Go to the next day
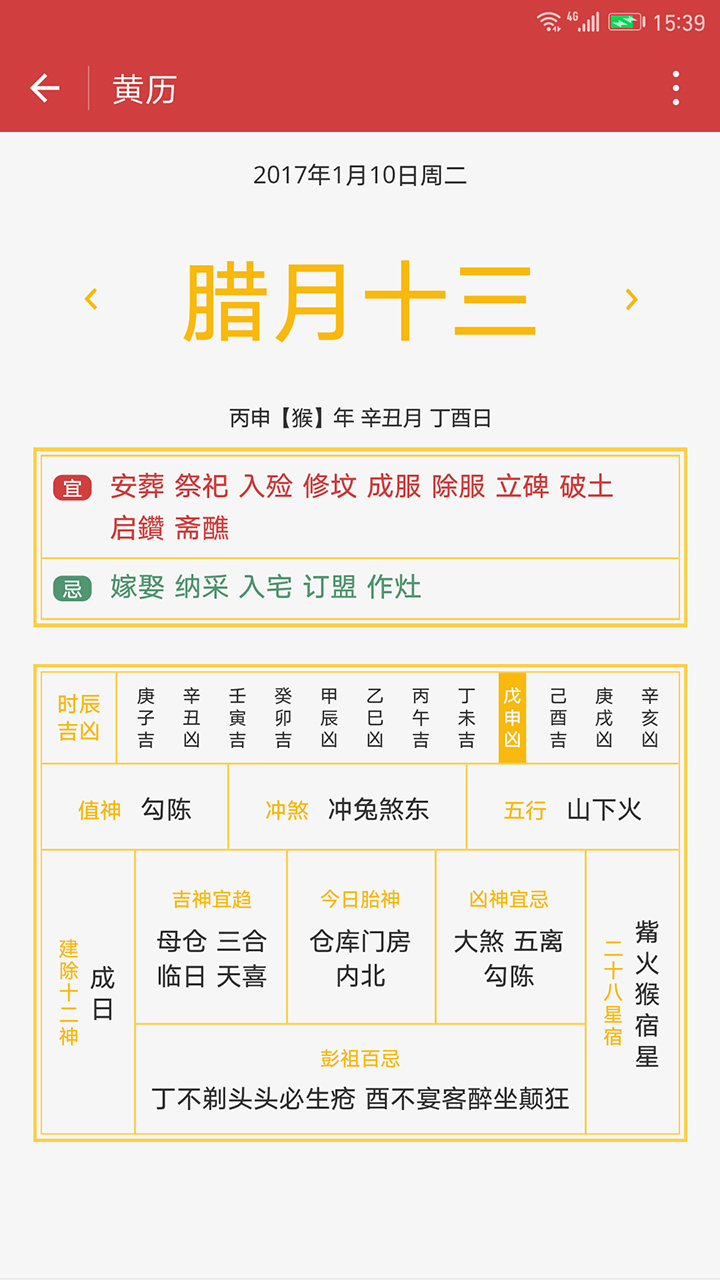Screen dimensions: 720x1280 coord(631,299)
